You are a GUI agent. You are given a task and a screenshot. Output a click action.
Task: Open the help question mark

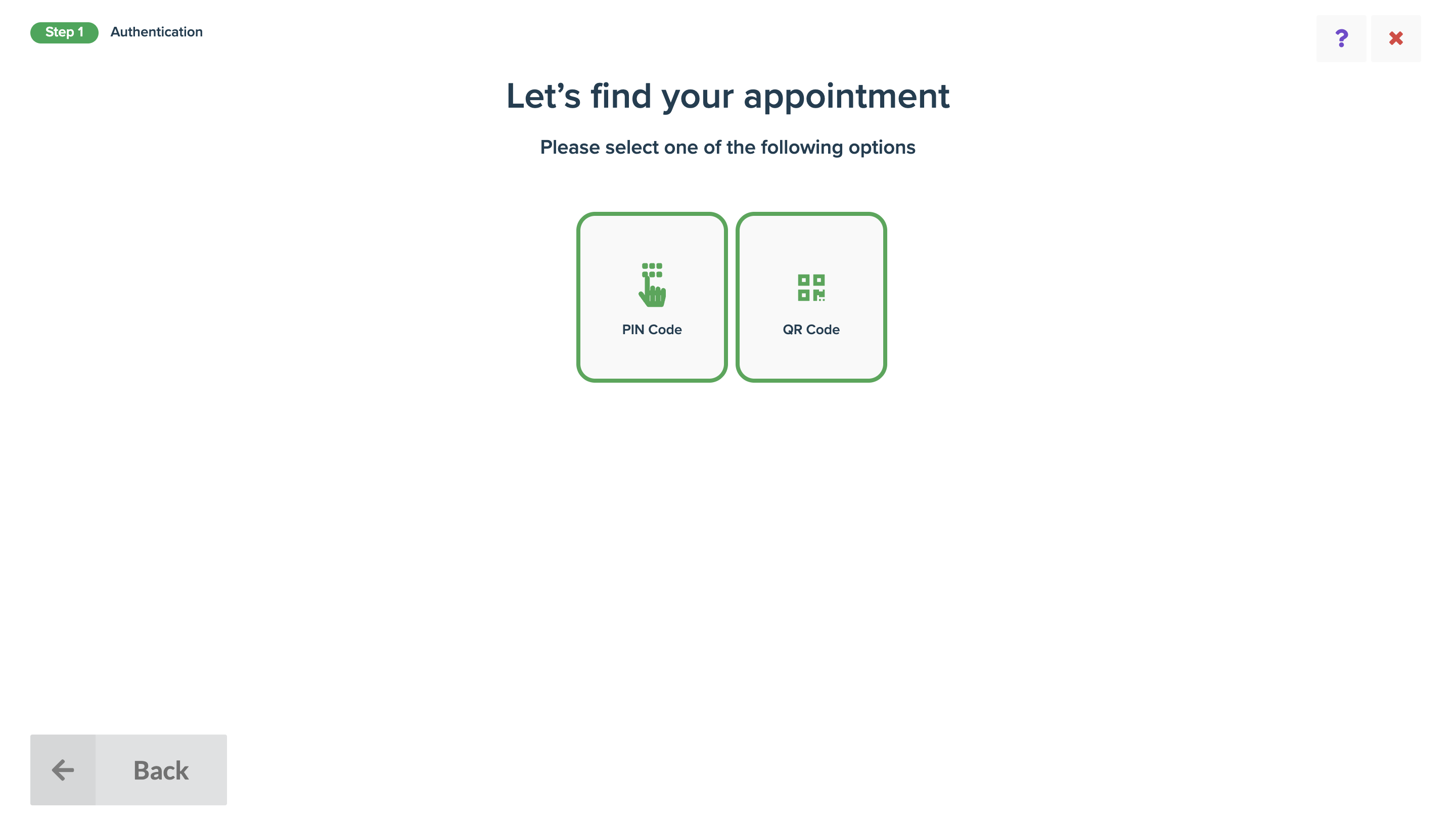[1341, 38]
